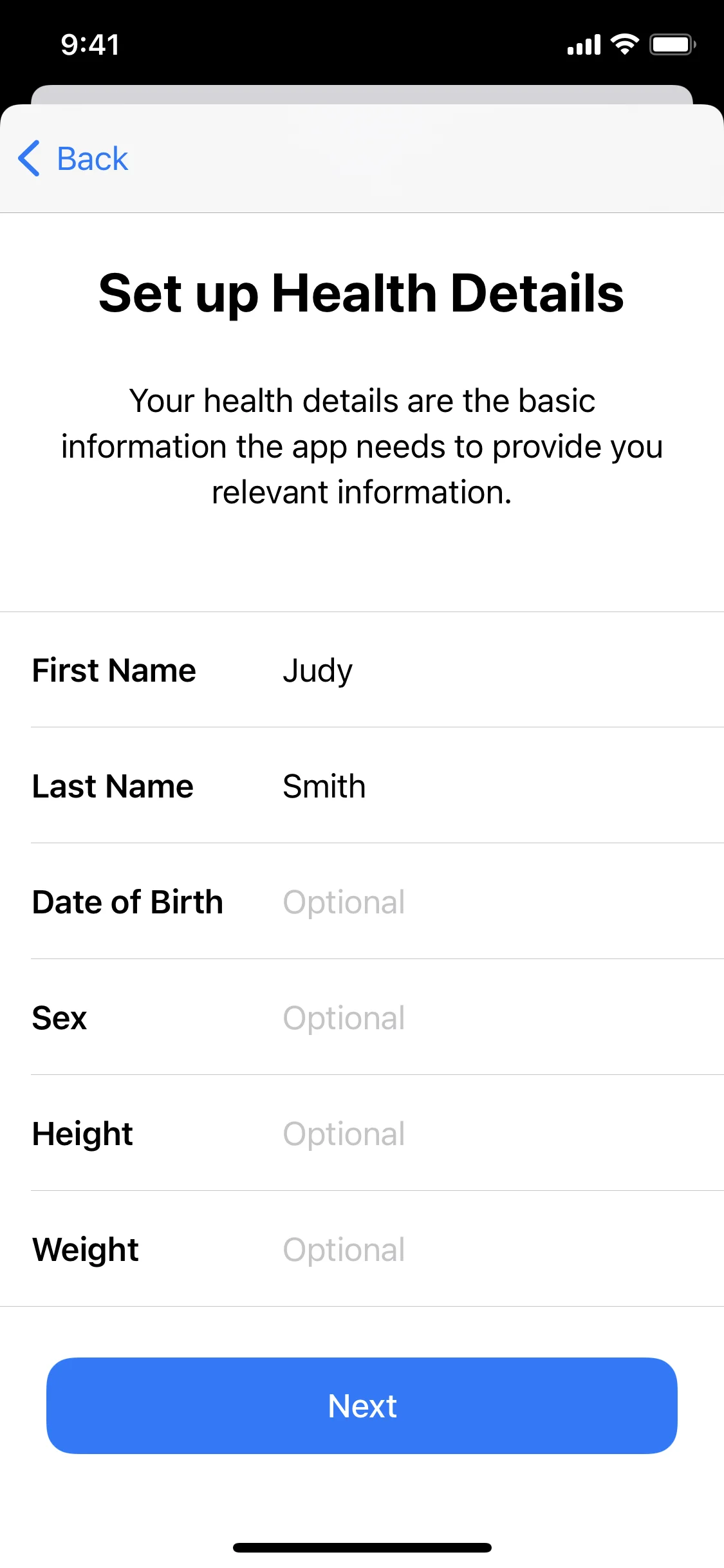Tap the Optional placeholder beside Weight
The image size is (724, 1568).
pyautogui.click(x=343, y=1249)
